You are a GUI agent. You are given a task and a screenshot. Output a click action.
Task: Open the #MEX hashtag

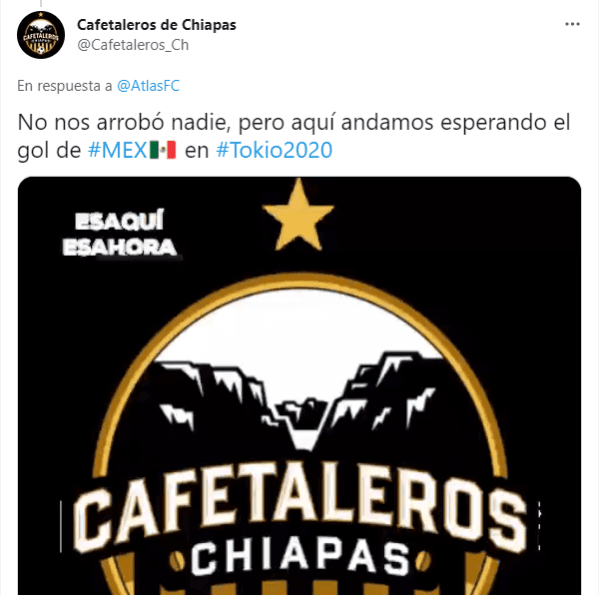[x=120, y=150]
